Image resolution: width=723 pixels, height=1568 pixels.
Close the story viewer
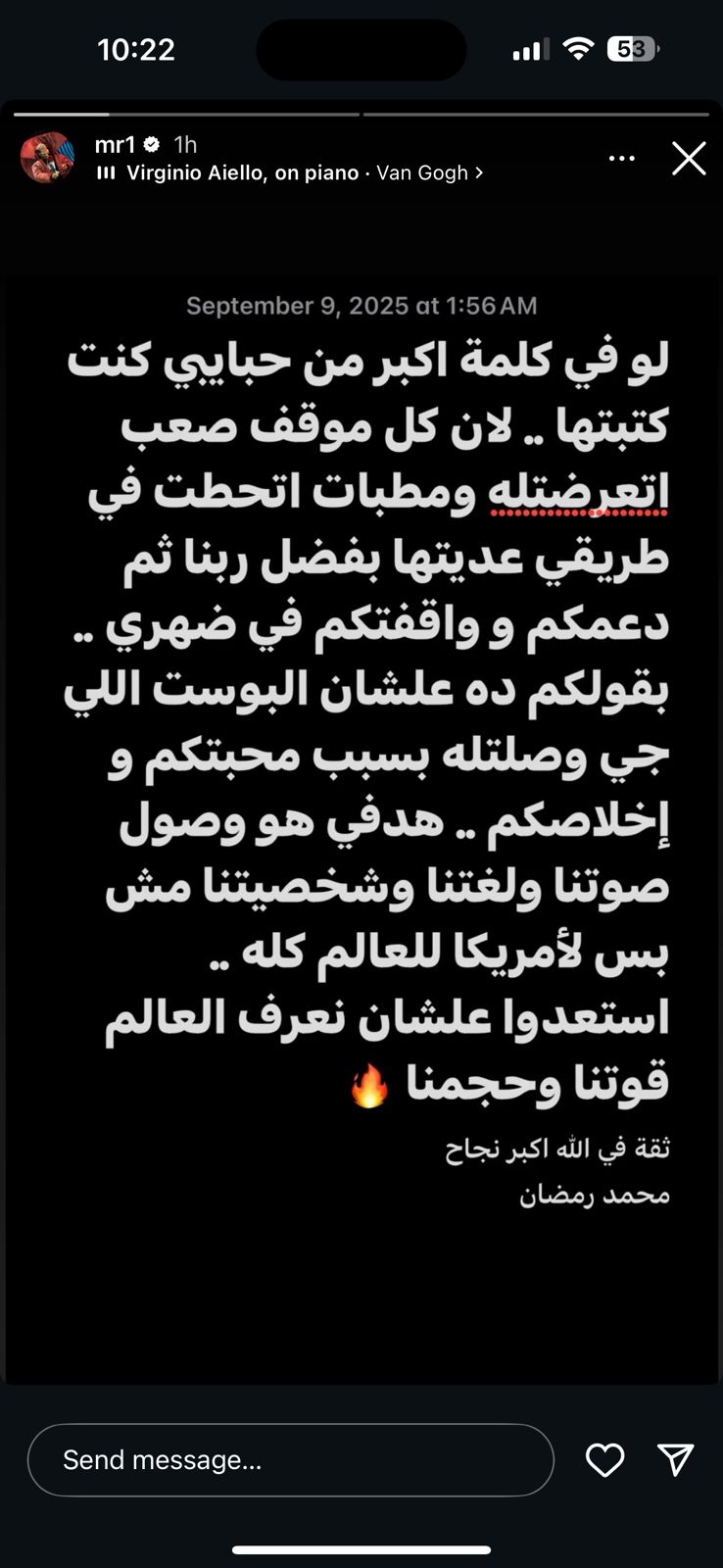[689, 158]
